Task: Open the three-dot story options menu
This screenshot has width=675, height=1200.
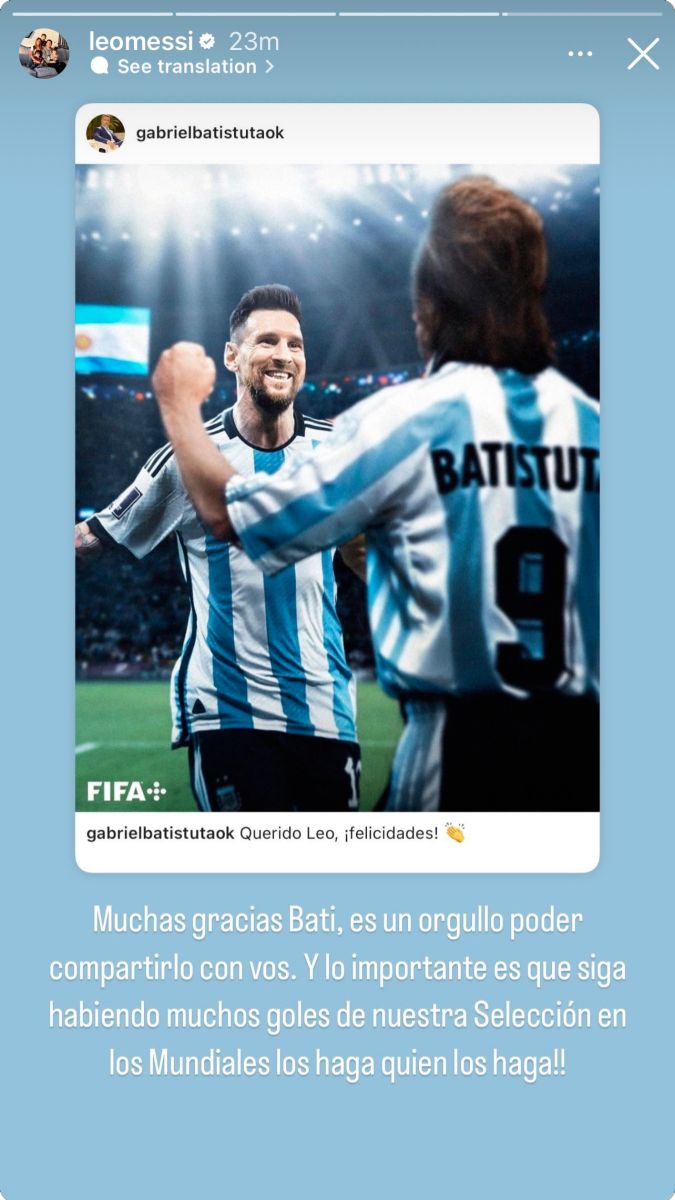Action: pyautogui.click(x=580, y=54)
